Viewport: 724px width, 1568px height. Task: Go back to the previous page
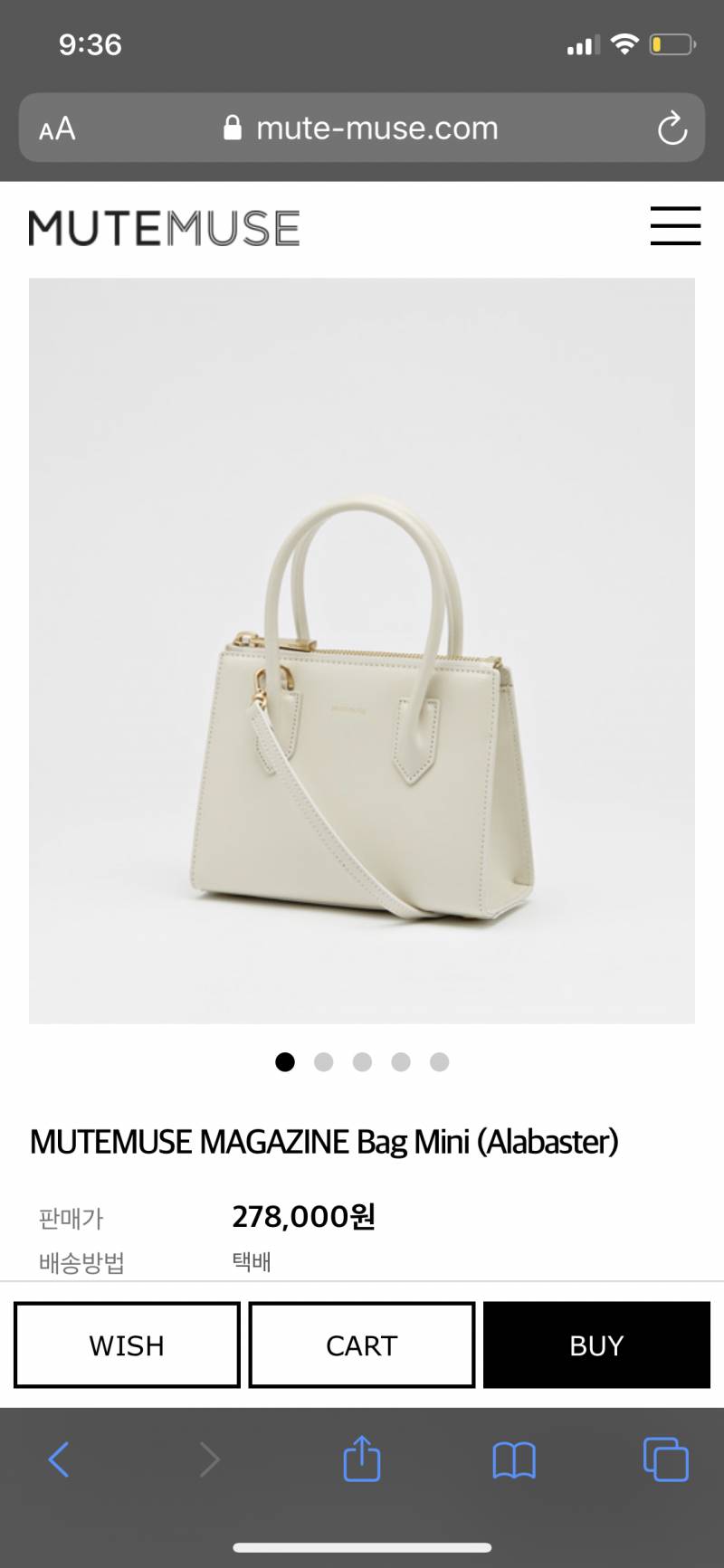click(x=59, y=1459)
